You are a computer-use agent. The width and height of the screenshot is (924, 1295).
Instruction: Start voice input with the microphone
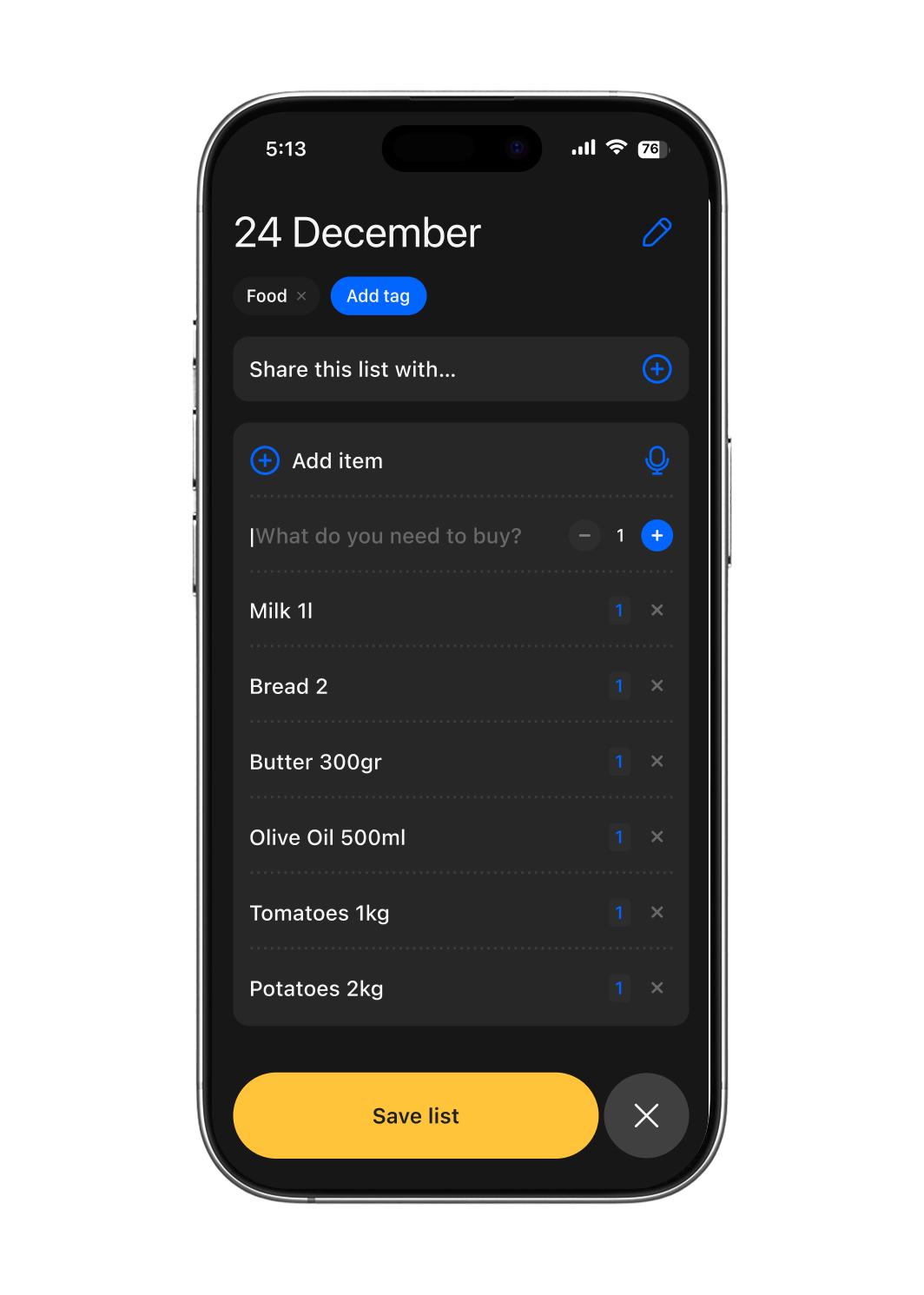coord(657,460)
